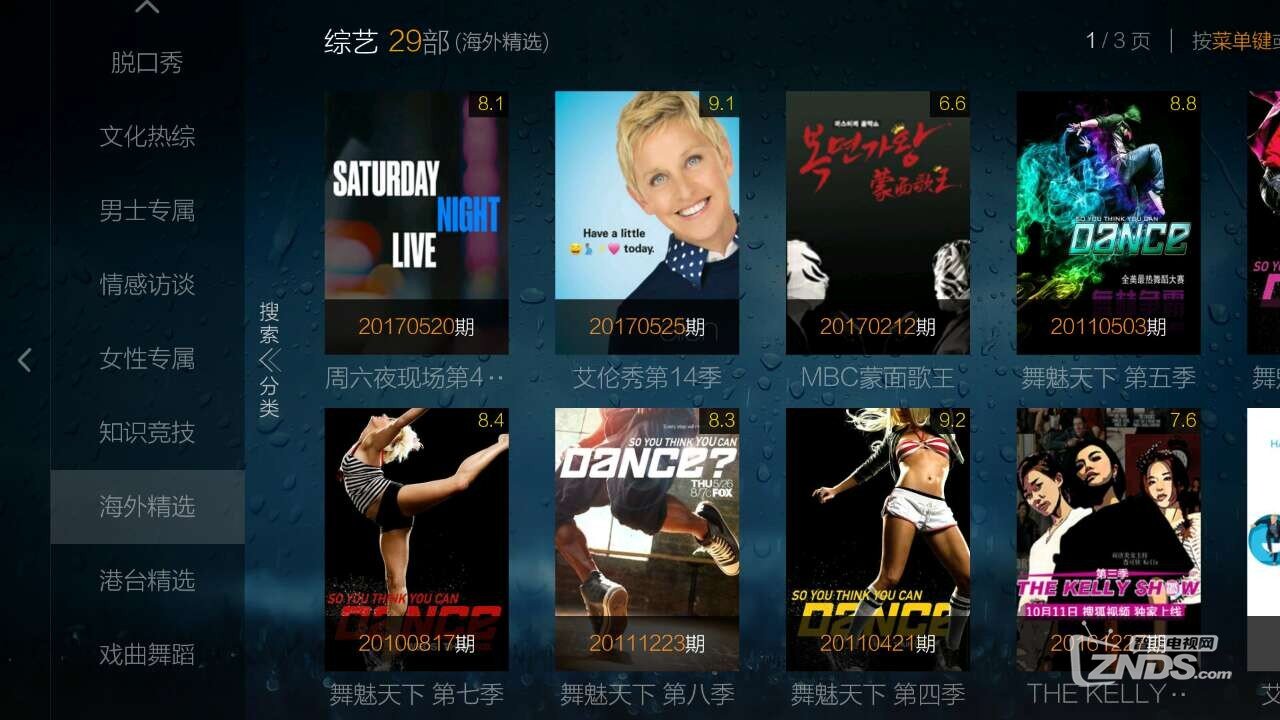Open 舞魅天下 第四季 card
The image size is (1280, 720).
coord(878,539)
